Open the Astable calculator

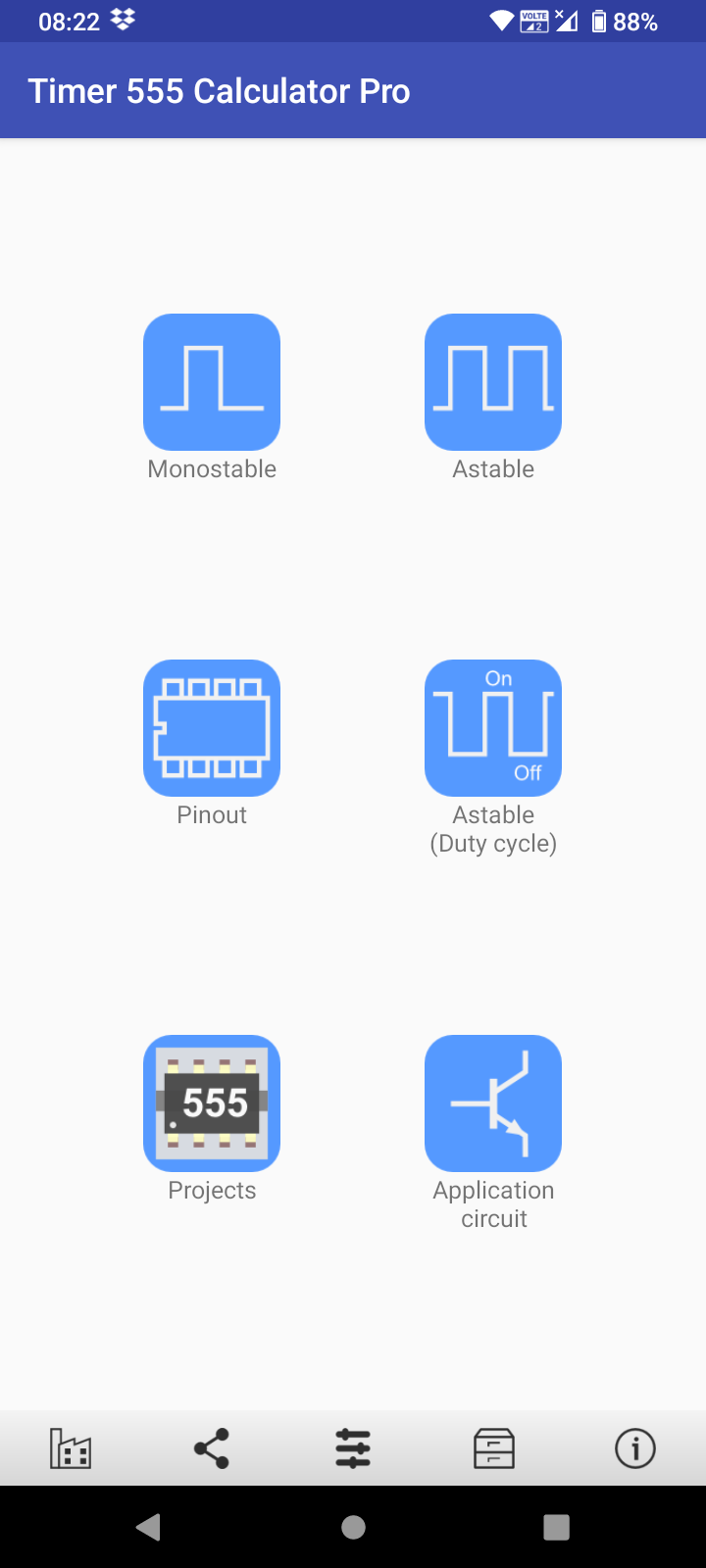[x=492, y=381]
